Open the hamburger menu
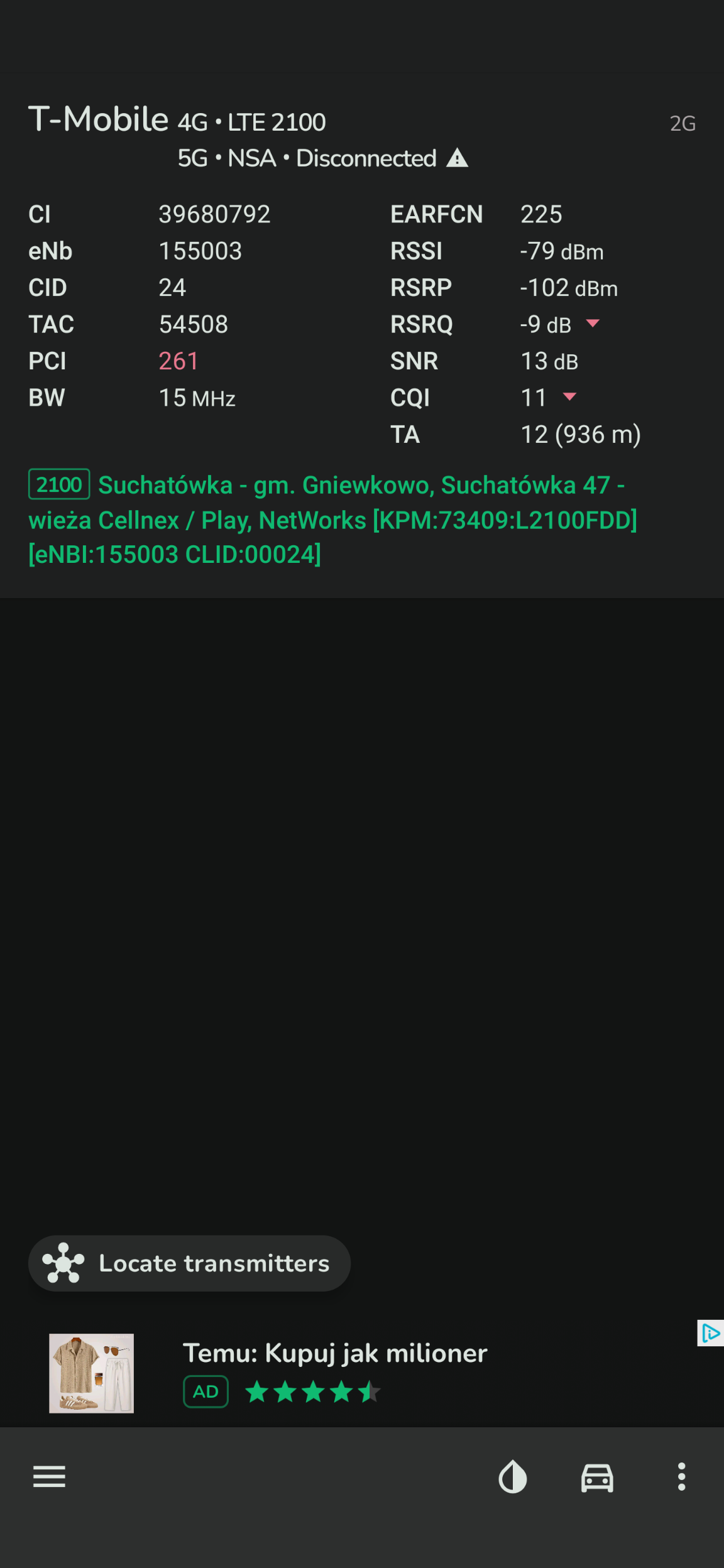This screenshot has width=724, height=1568. 49,1476
